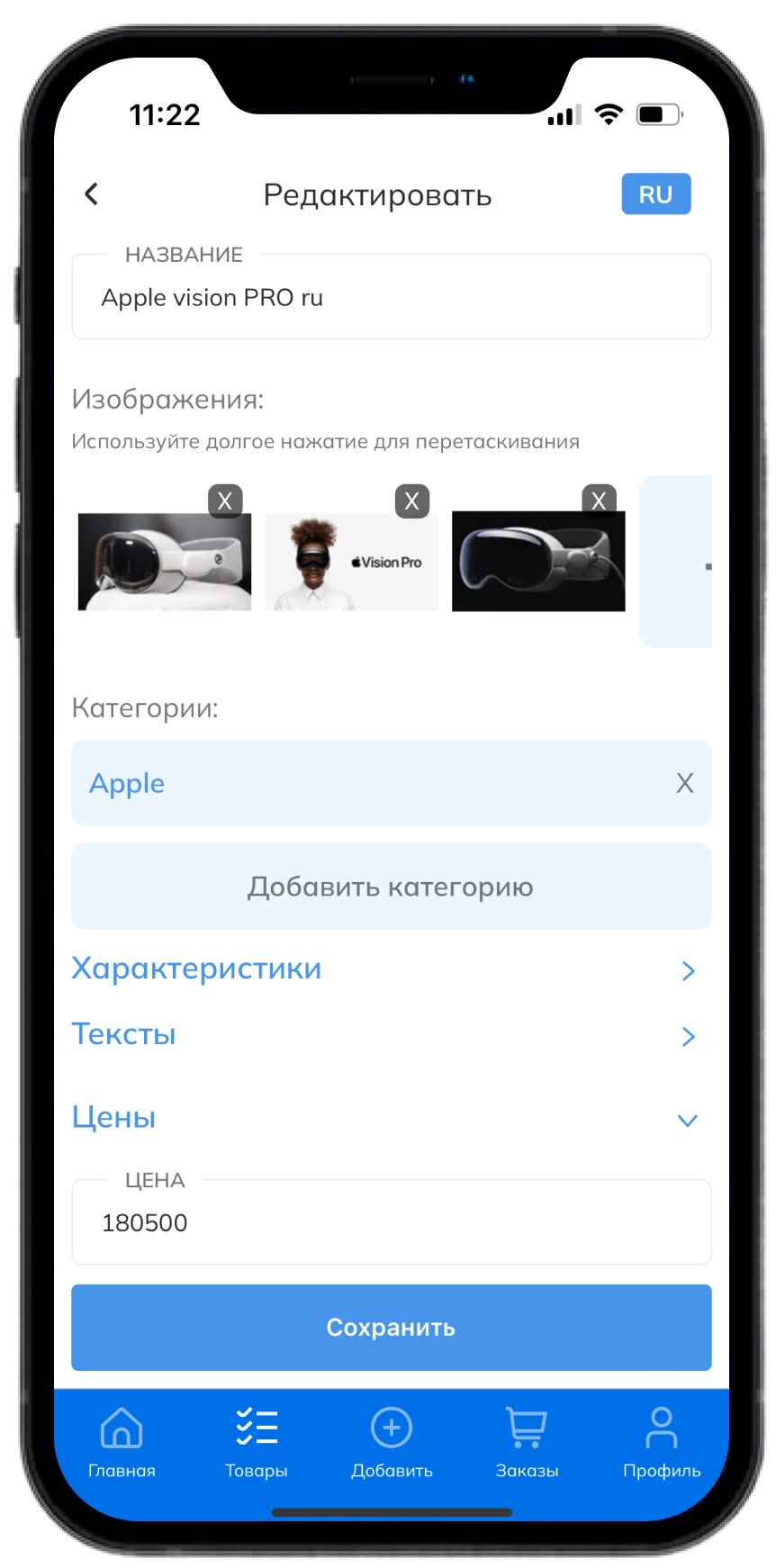
Task: Open the Заказы cart tab
Action: click(527, 1442)
